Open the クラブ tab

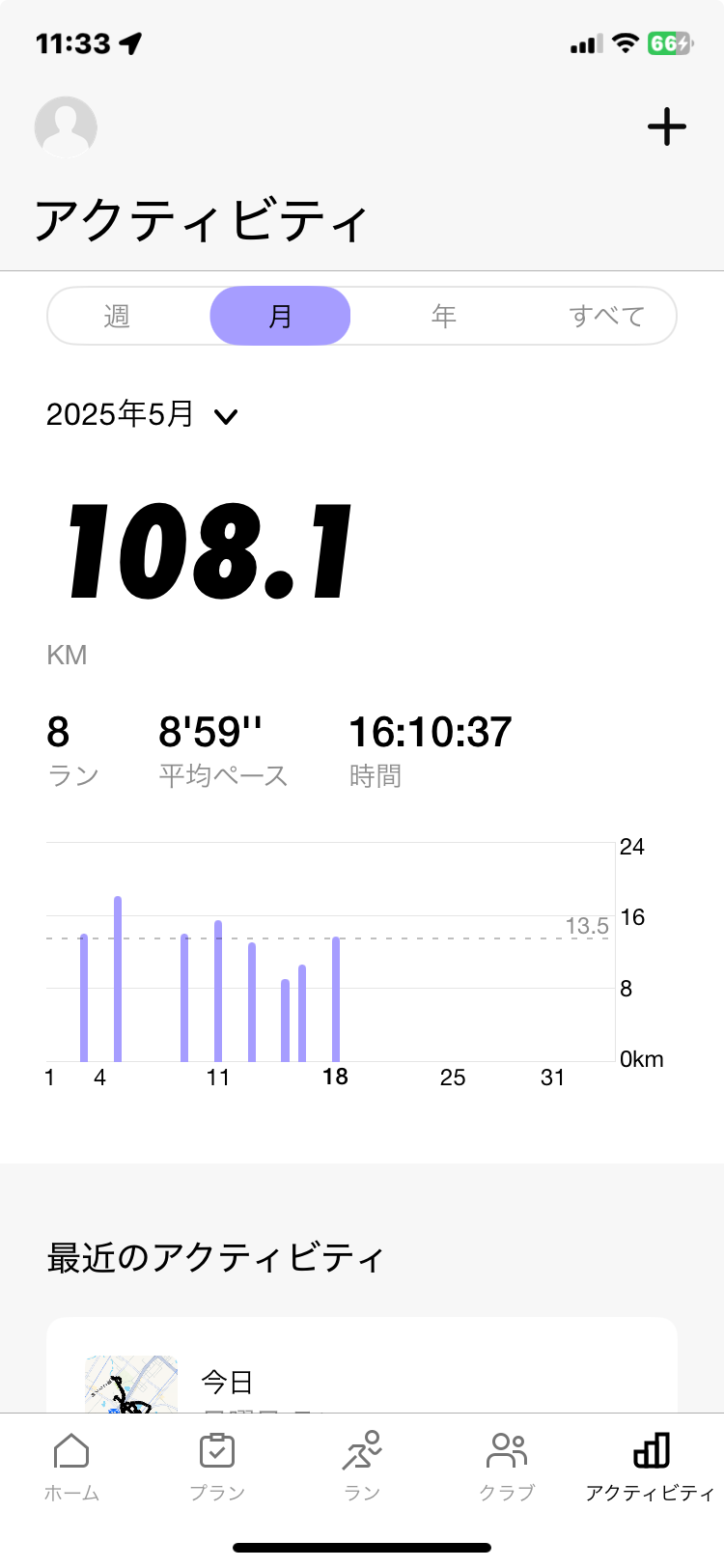point(507,1468)
